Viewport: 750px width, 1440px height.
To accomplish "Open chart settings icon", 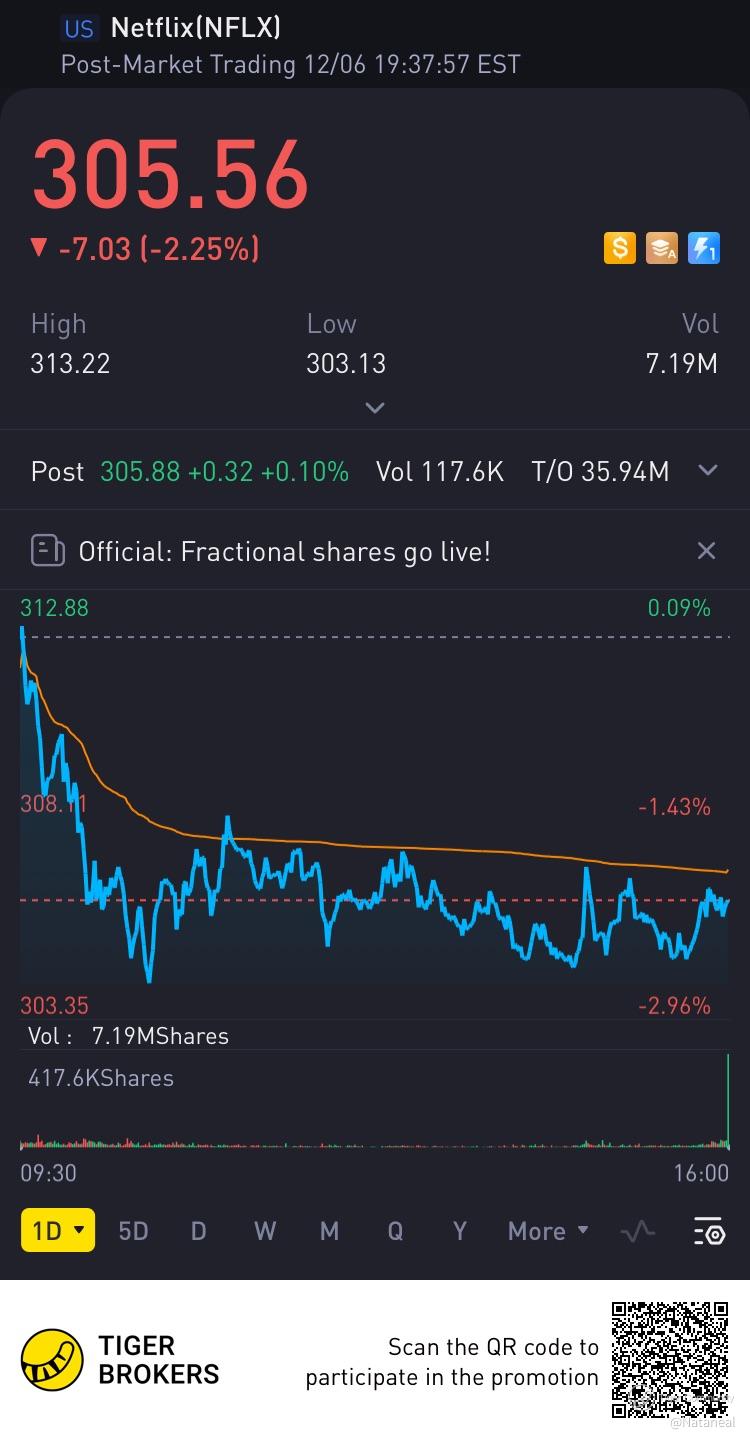I will point(708,1232).
